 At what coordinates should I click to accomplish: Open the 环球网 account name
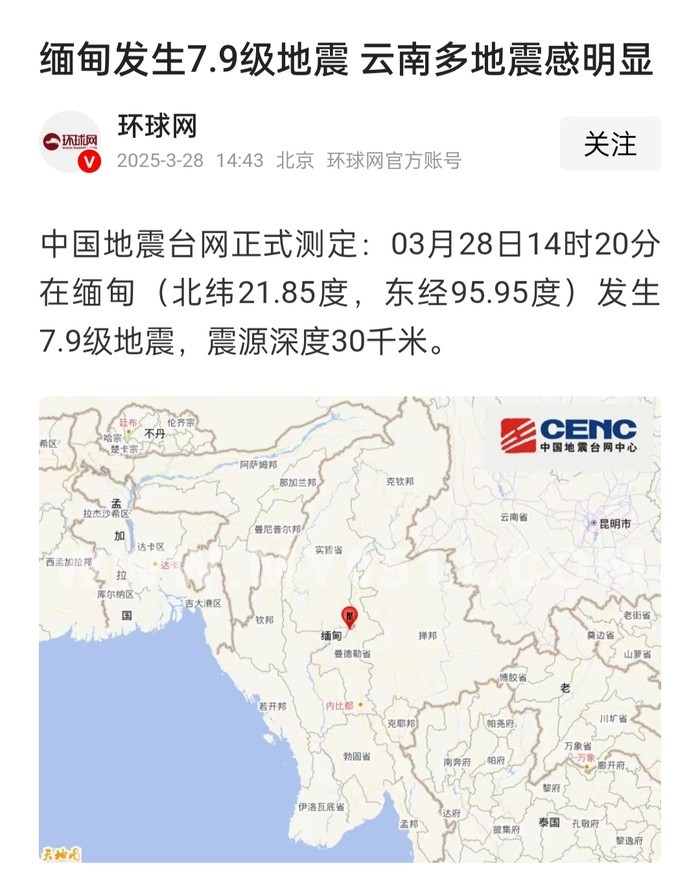tap(157, 126)
